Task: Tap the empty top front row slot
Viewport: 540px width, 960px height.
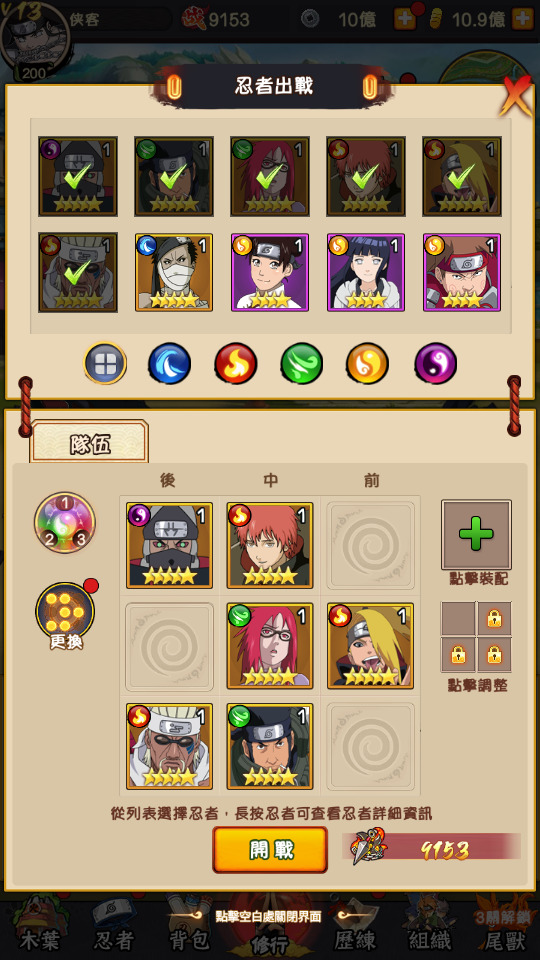Action: click(370, 546)
